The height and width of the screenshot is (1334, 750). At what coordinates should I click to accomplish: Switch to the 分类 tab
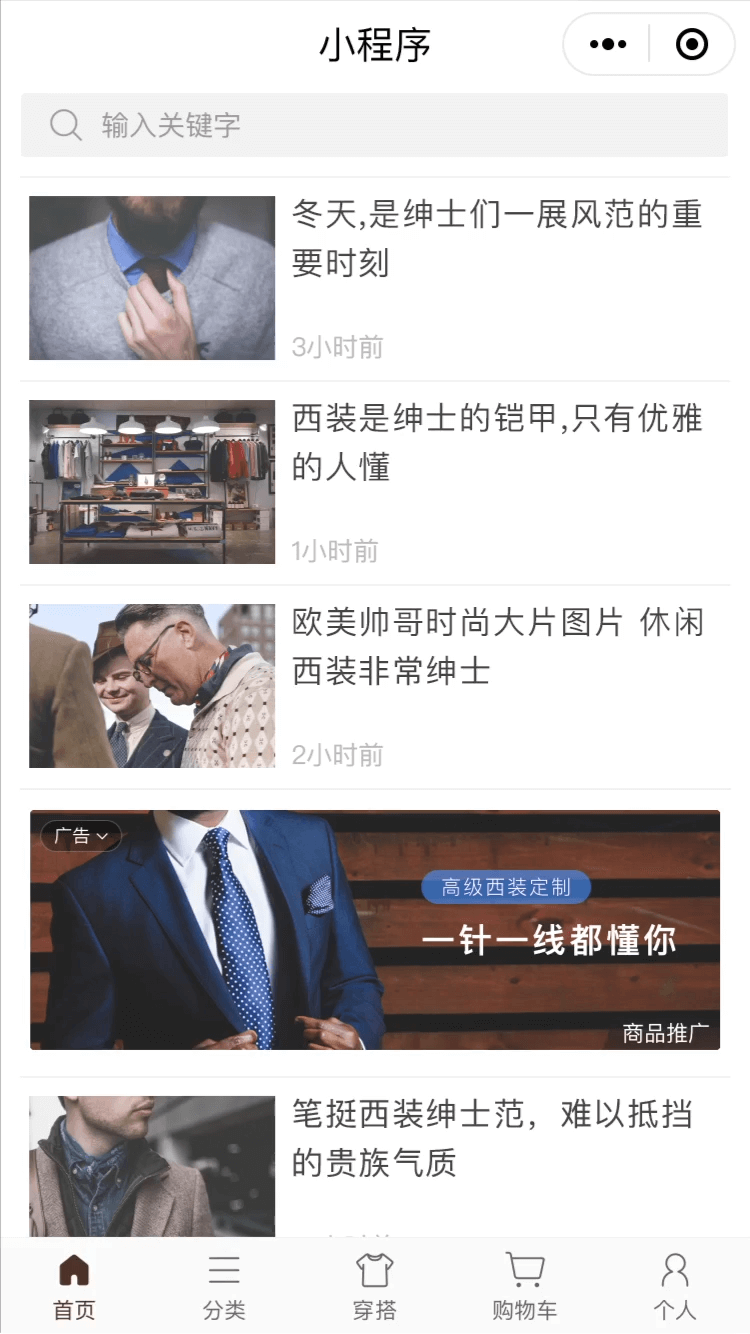[x=224, y=1286]
